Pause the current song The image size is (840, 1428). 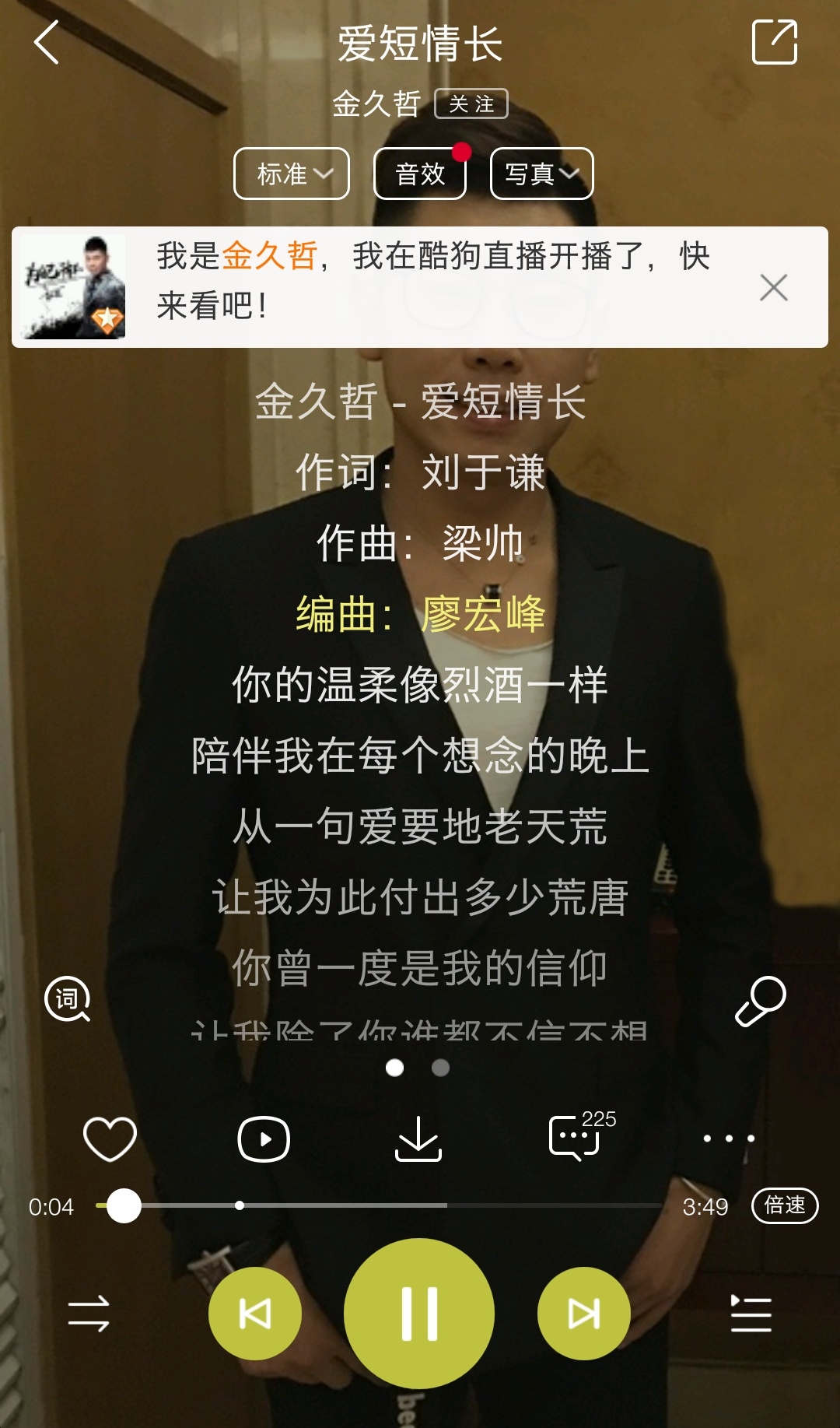(x=419, y=1314)
